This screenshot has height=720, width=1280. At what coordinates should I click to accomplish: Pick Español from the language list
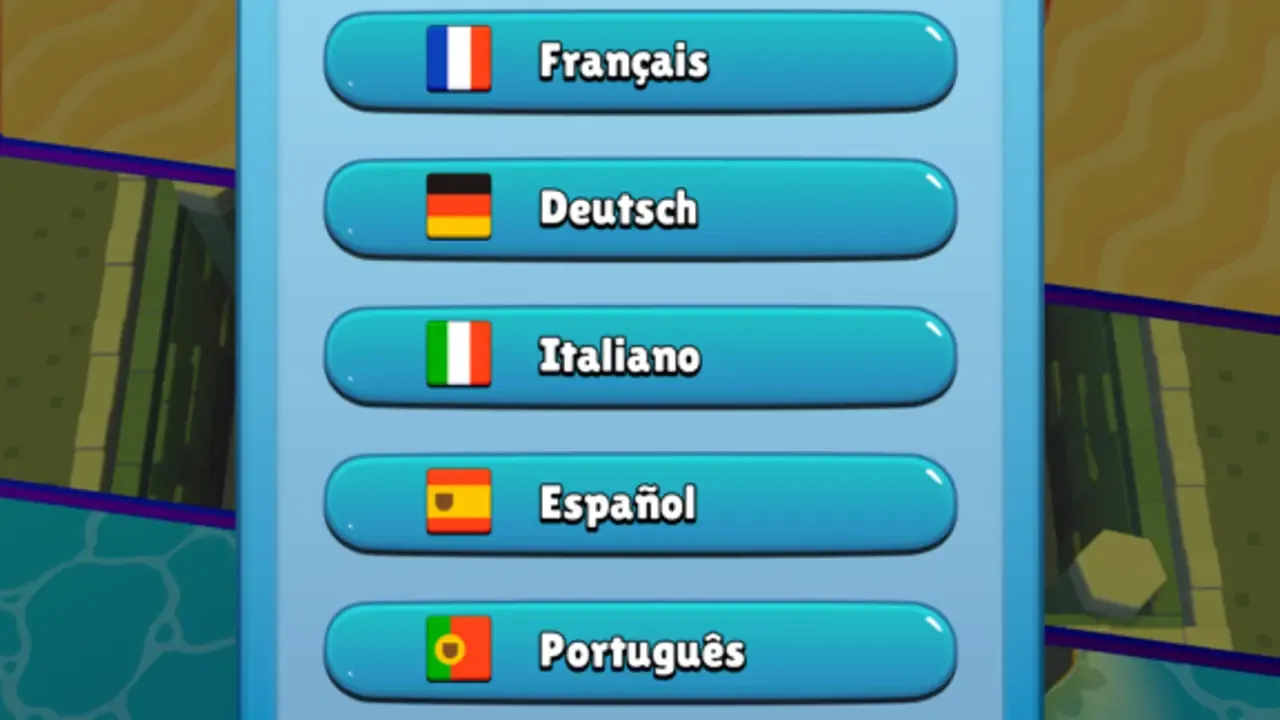click(640, 503)
